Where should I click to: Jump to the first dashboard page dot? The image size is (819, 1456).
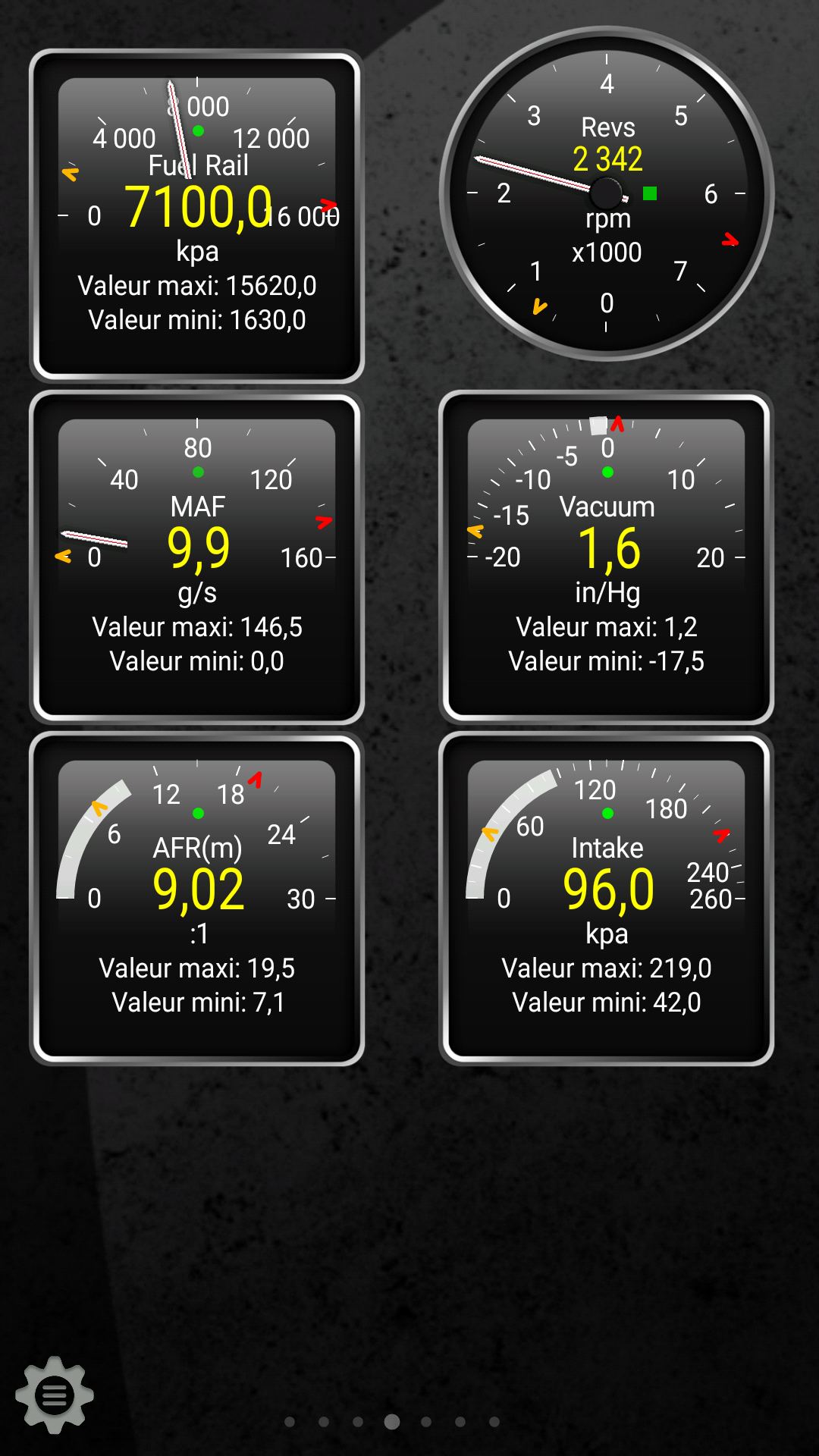pyautogui.click(x=290, y=1422)
